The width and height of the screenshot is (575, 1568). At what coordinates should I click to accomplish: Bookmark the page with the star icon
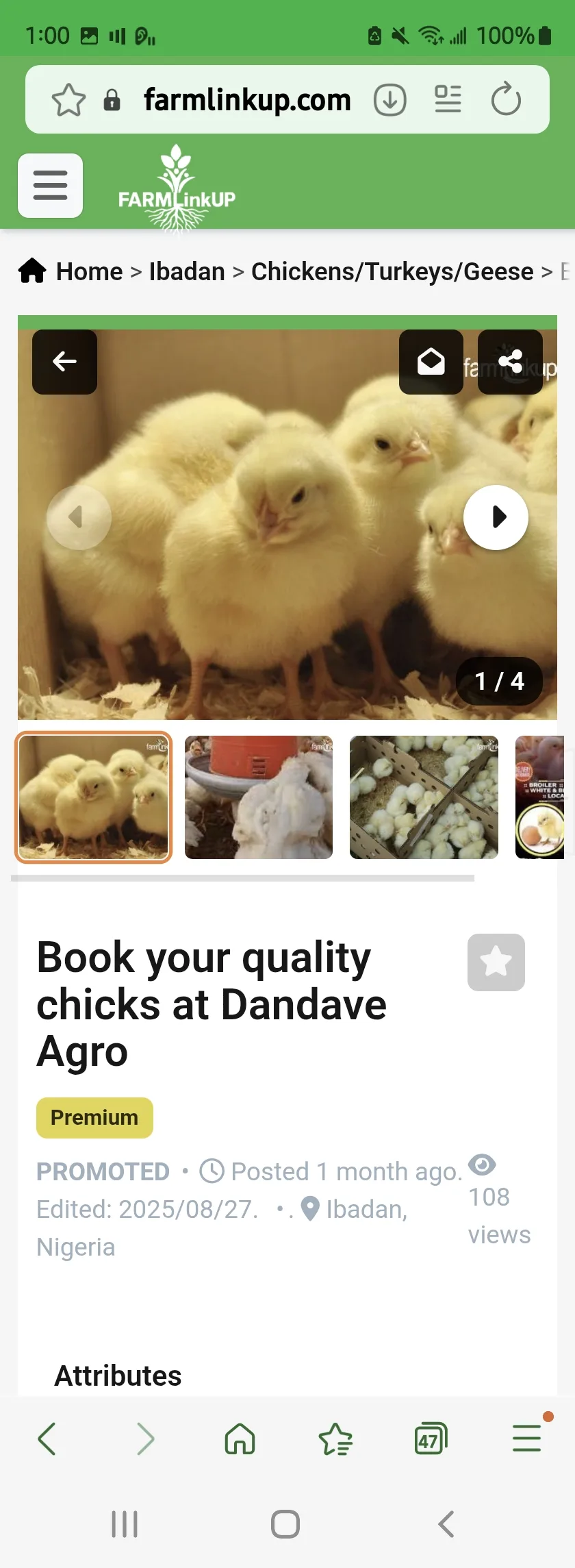tap(68, 100)
